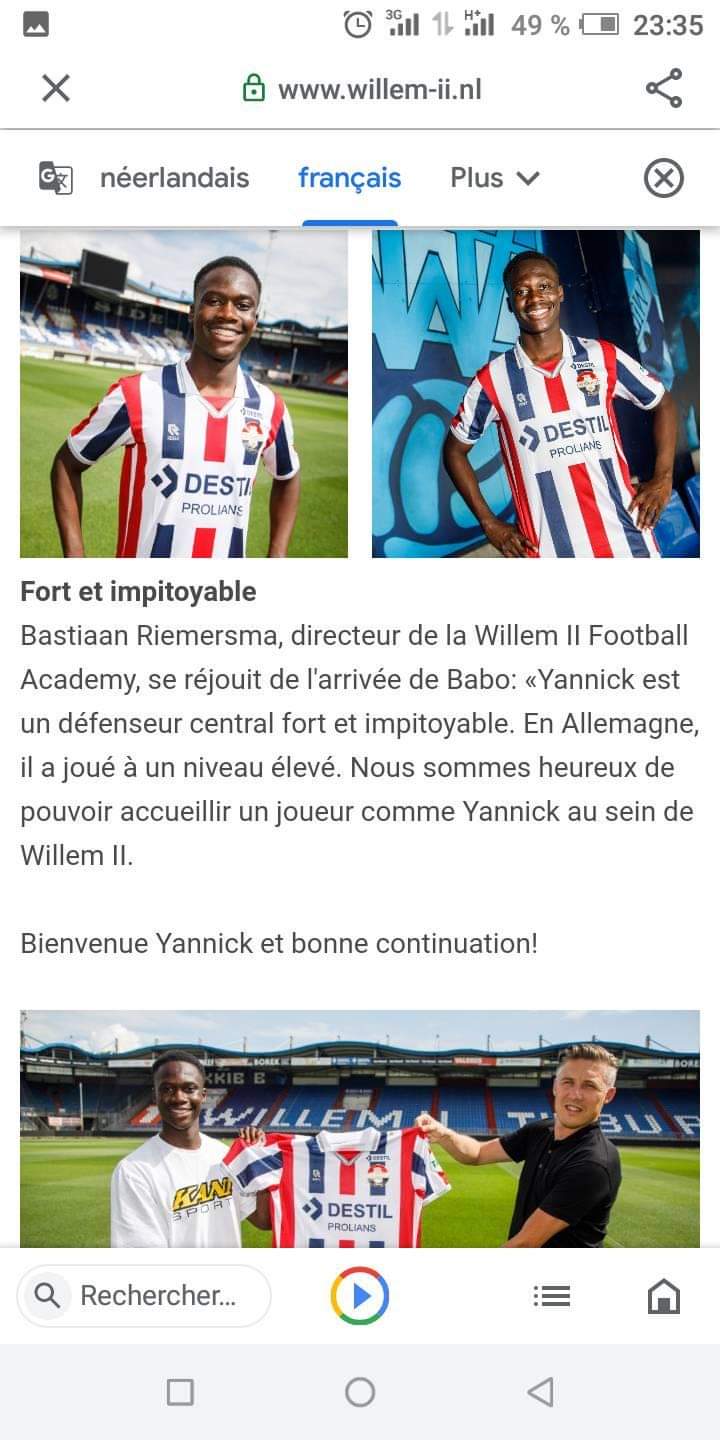Select the français translation tab
This screenshot has height=1440, width=720.
349,178
